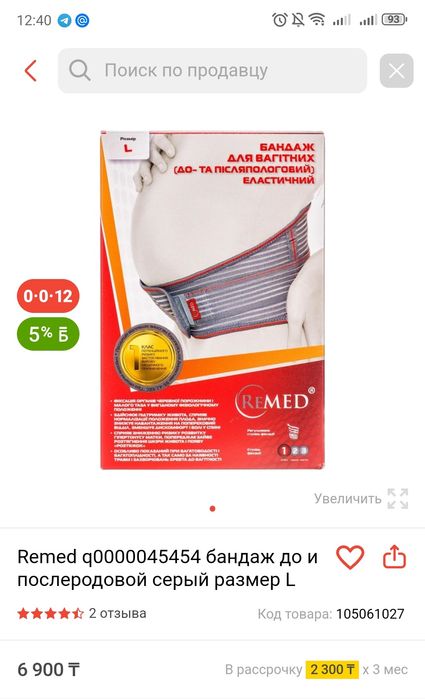Tap the seller search field
425x699 pixels.
coord(212,71)
